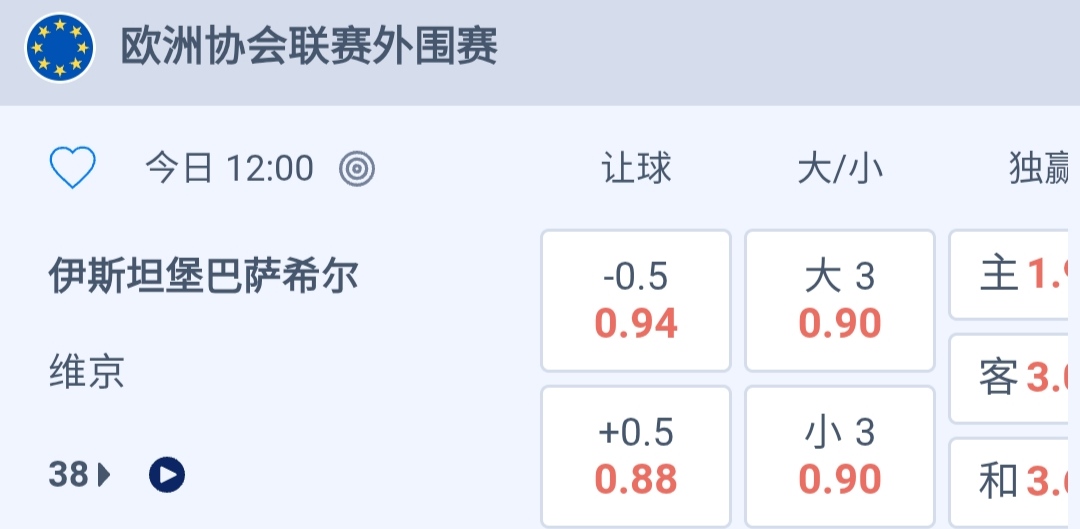1080x529 pixels.
Task: Expand the 38 more markets
Action: (80, 474)
